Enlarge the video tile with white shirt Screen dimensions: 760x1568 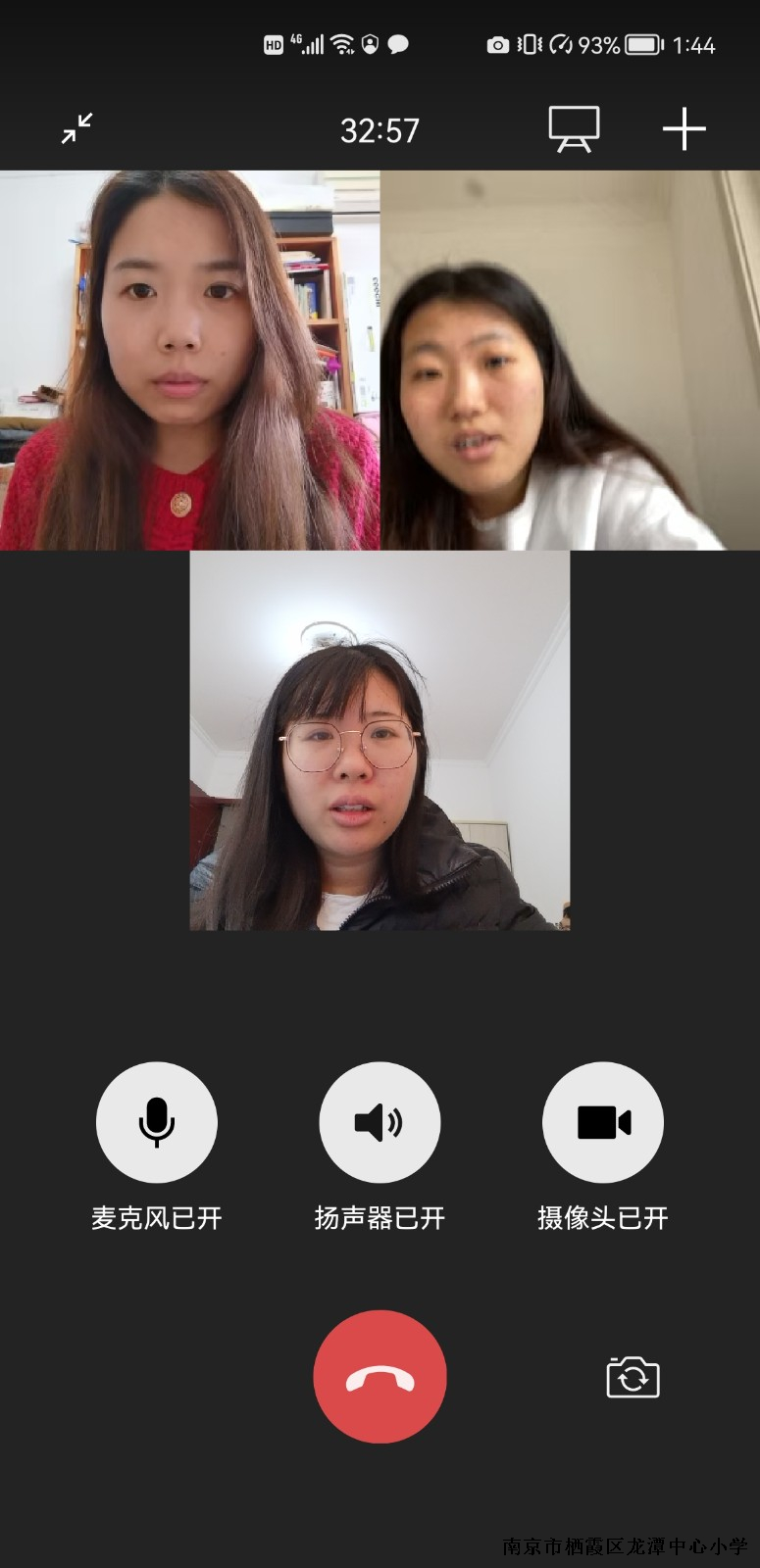tap(570, 360)
